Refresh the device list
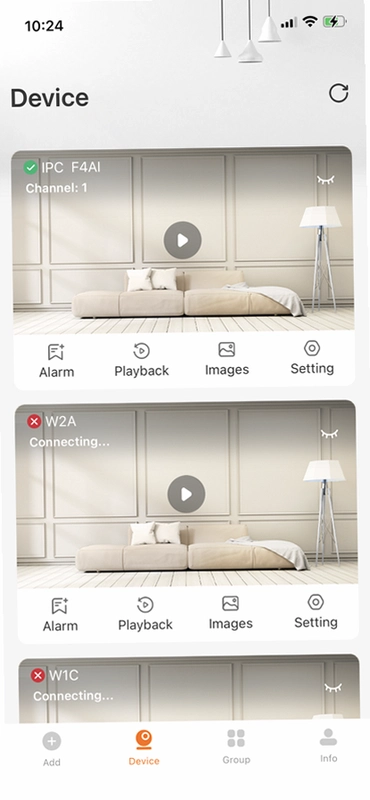Image resolution: width=370 pixels, height=800 pixels. 338,93
